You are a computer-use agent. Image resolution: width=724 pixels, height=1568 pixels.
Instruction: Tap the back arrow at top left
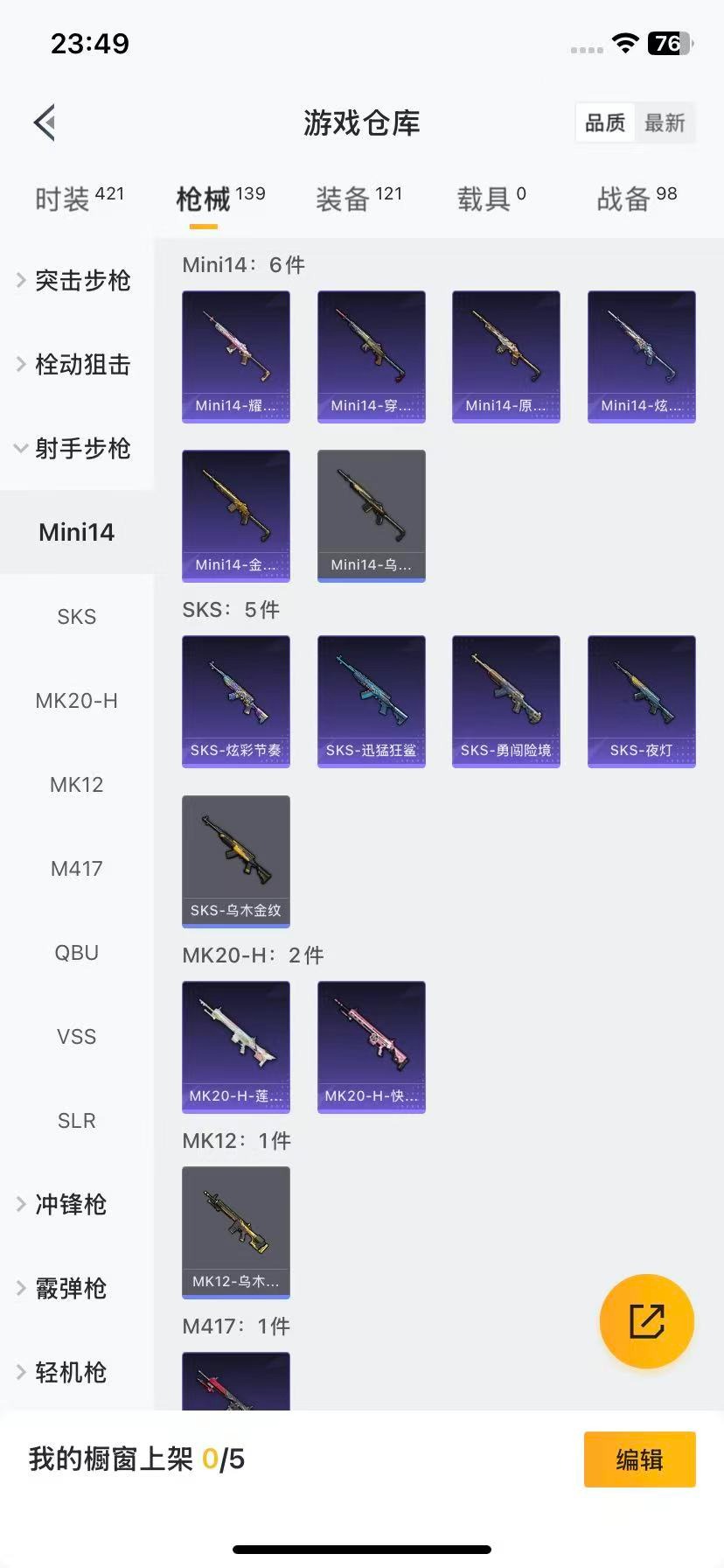click(44, 122)
